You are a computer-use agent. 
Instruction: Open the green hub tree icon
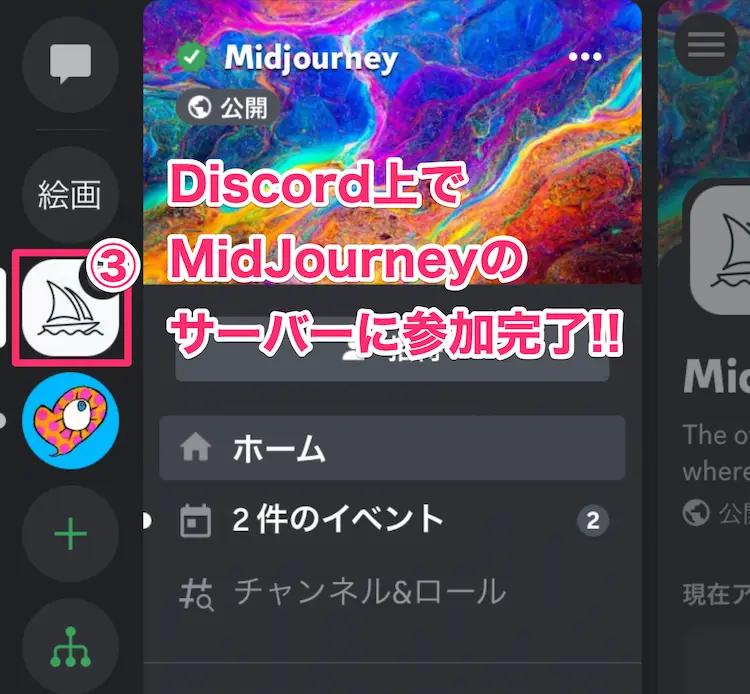pyautogui.click(x=70, y=648)
